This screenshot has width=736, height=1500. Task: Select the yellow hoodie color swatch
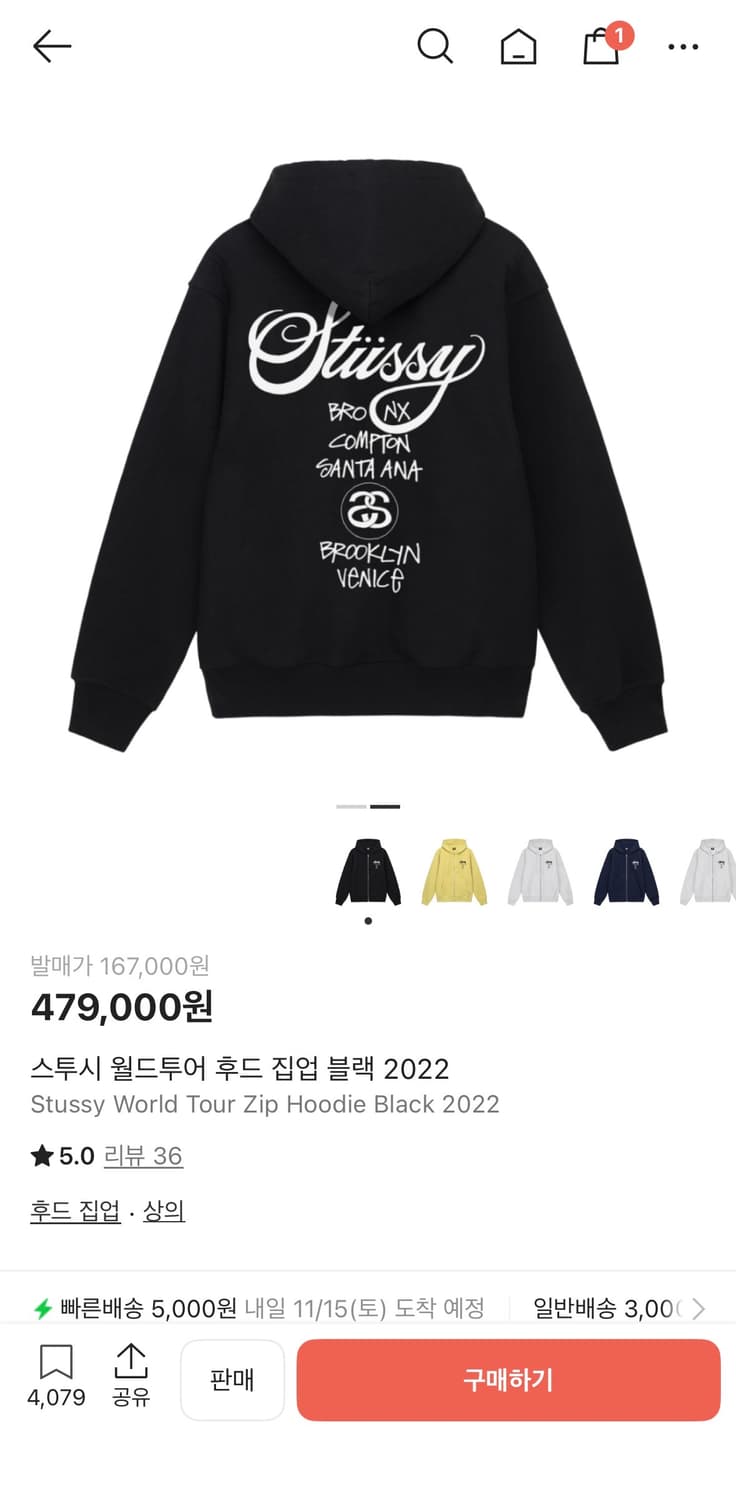point(454,870)
